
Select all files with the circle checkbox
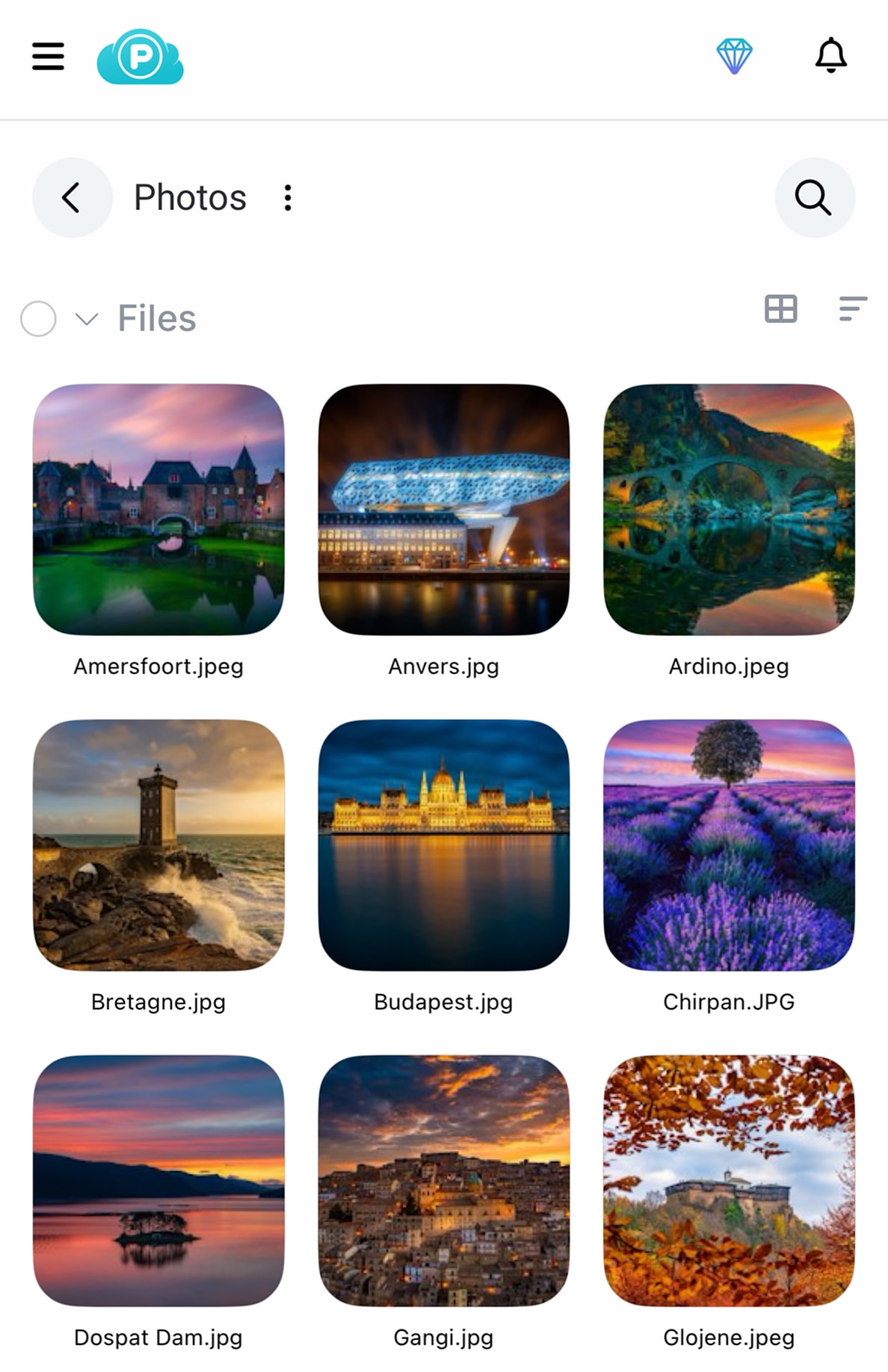(38, 319)
